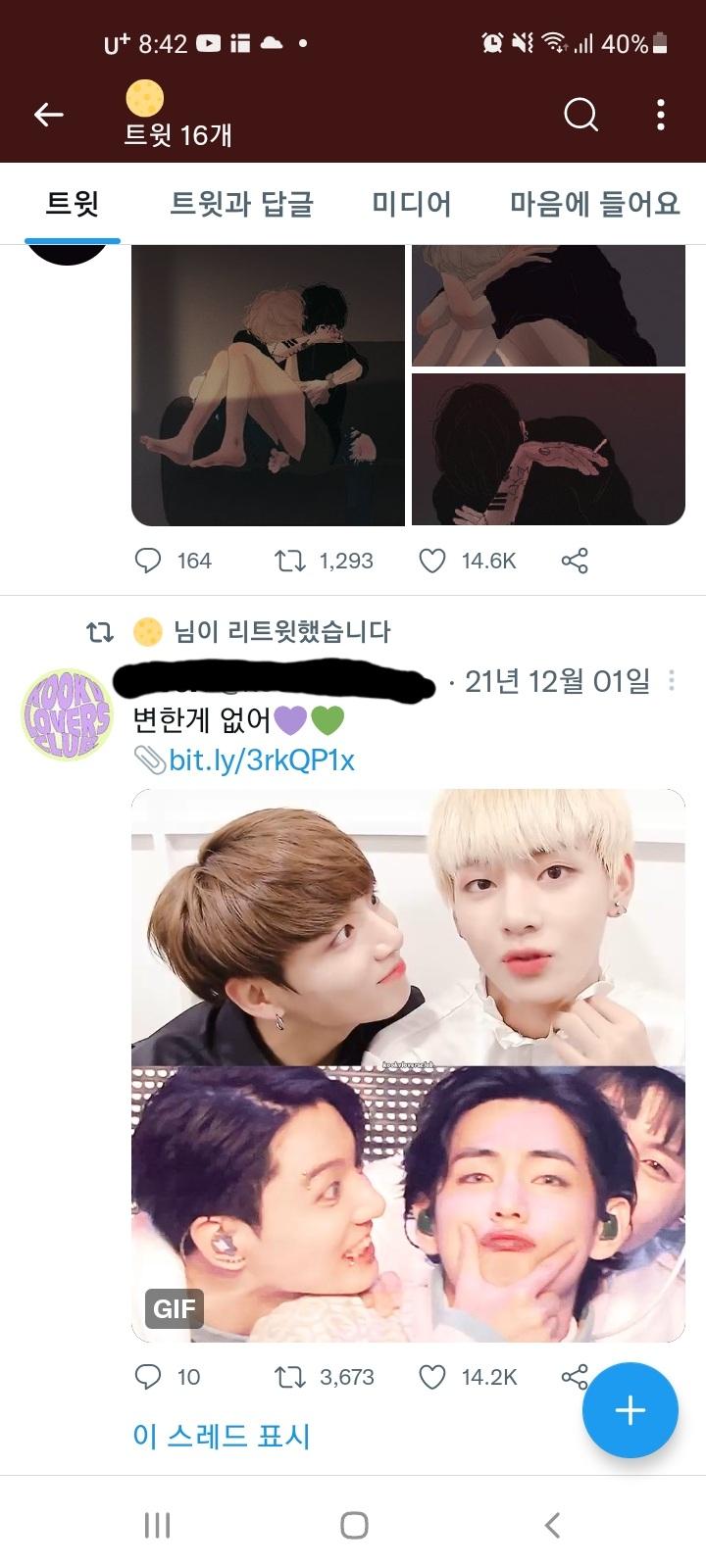This screenshot has width=706, height=1568.
Task: Switch to the 트윗과 답글 tab
Action: pos(241,204)
